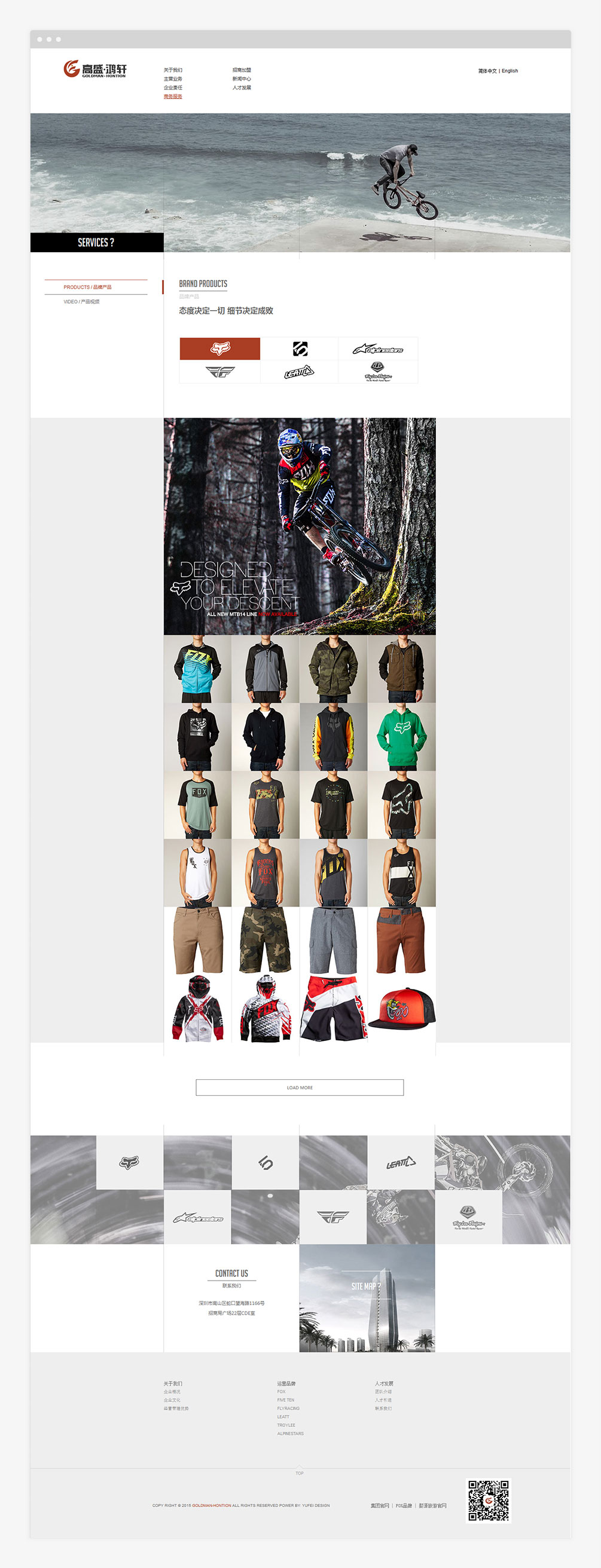Select the Alpinestars brand tab
Image resolution: width=601 pixels, height=1568 pixels.
377,349
